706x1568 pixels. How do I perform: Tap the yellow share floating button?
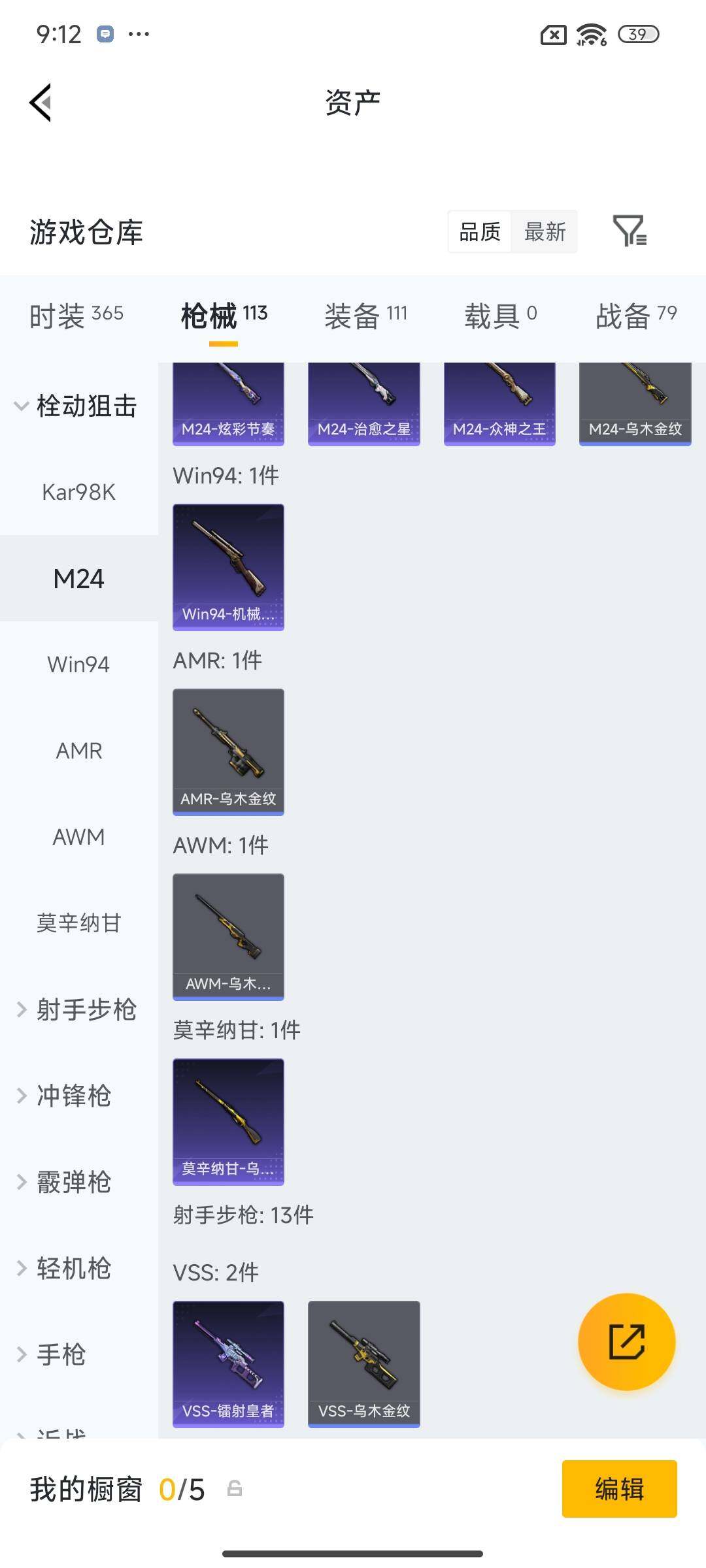(x=626, y=1341)
